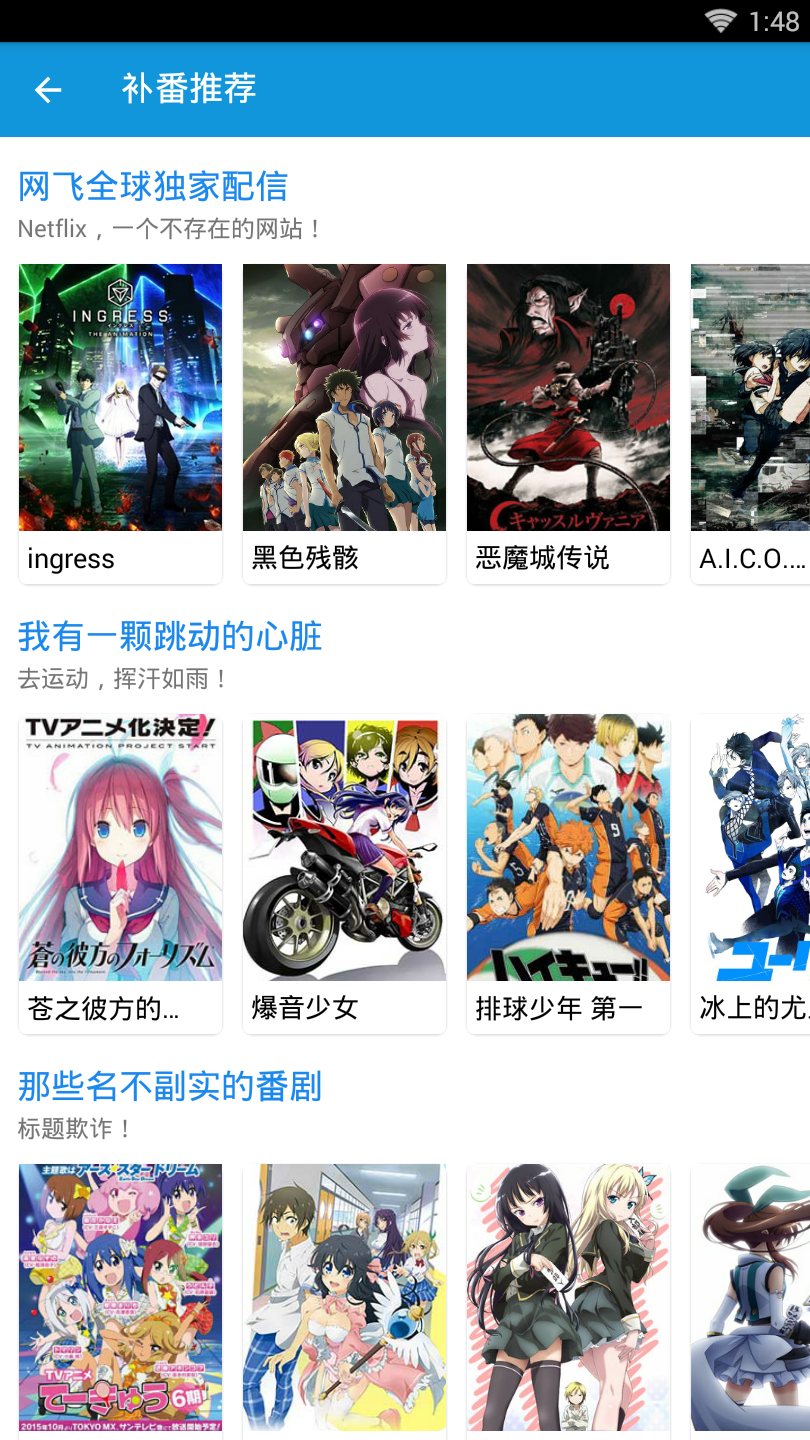
Task: Select 排球少年 第一 card
Action: pyautogui.click(x=568, y=870)
